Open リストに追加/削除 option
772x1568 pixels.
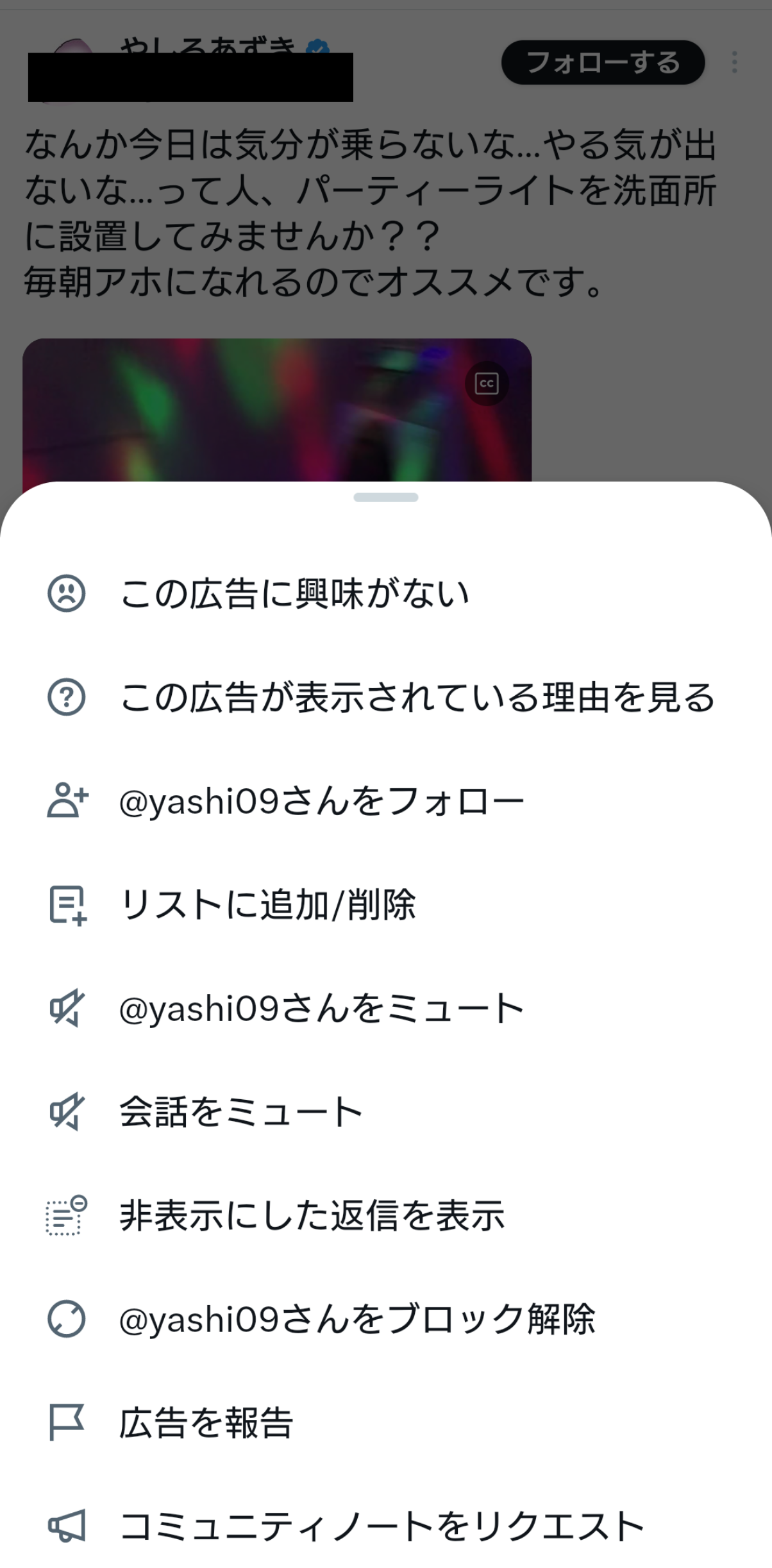point(268,905)
